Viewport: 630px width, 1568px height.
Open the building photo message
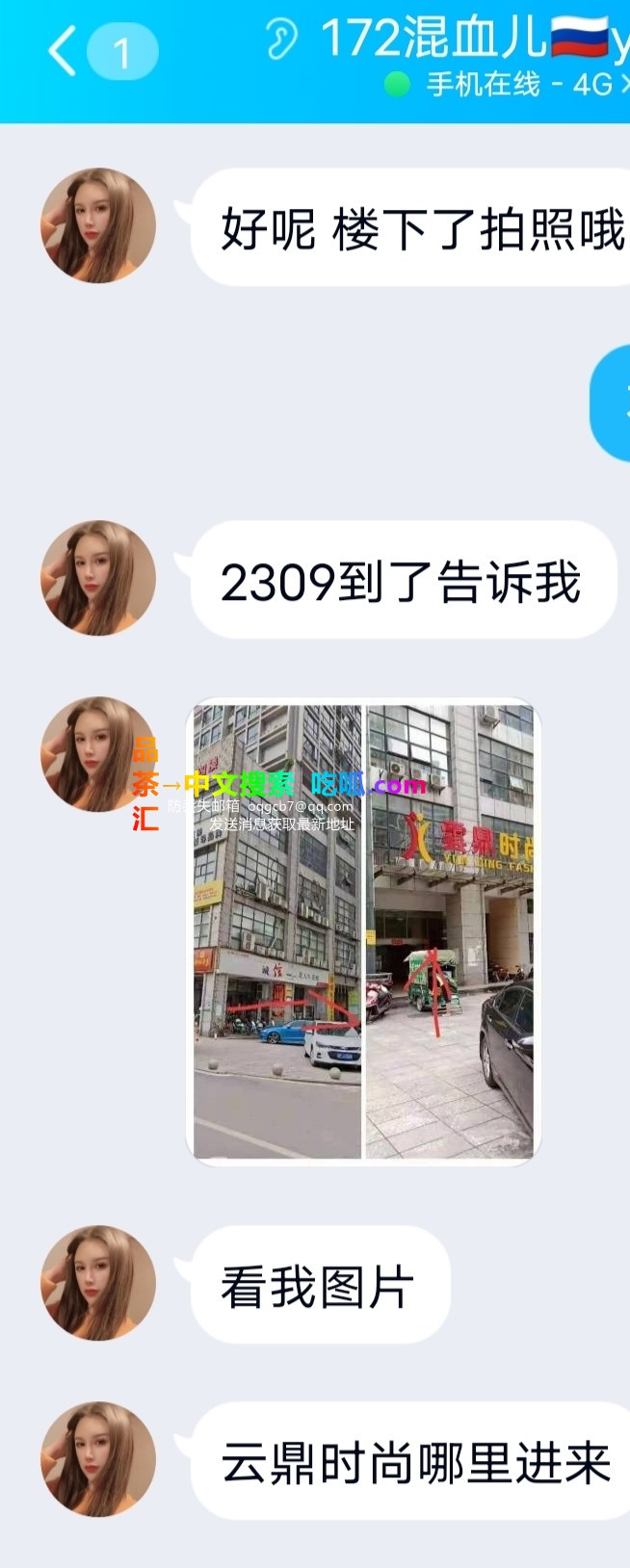click(x=363, y=930)
